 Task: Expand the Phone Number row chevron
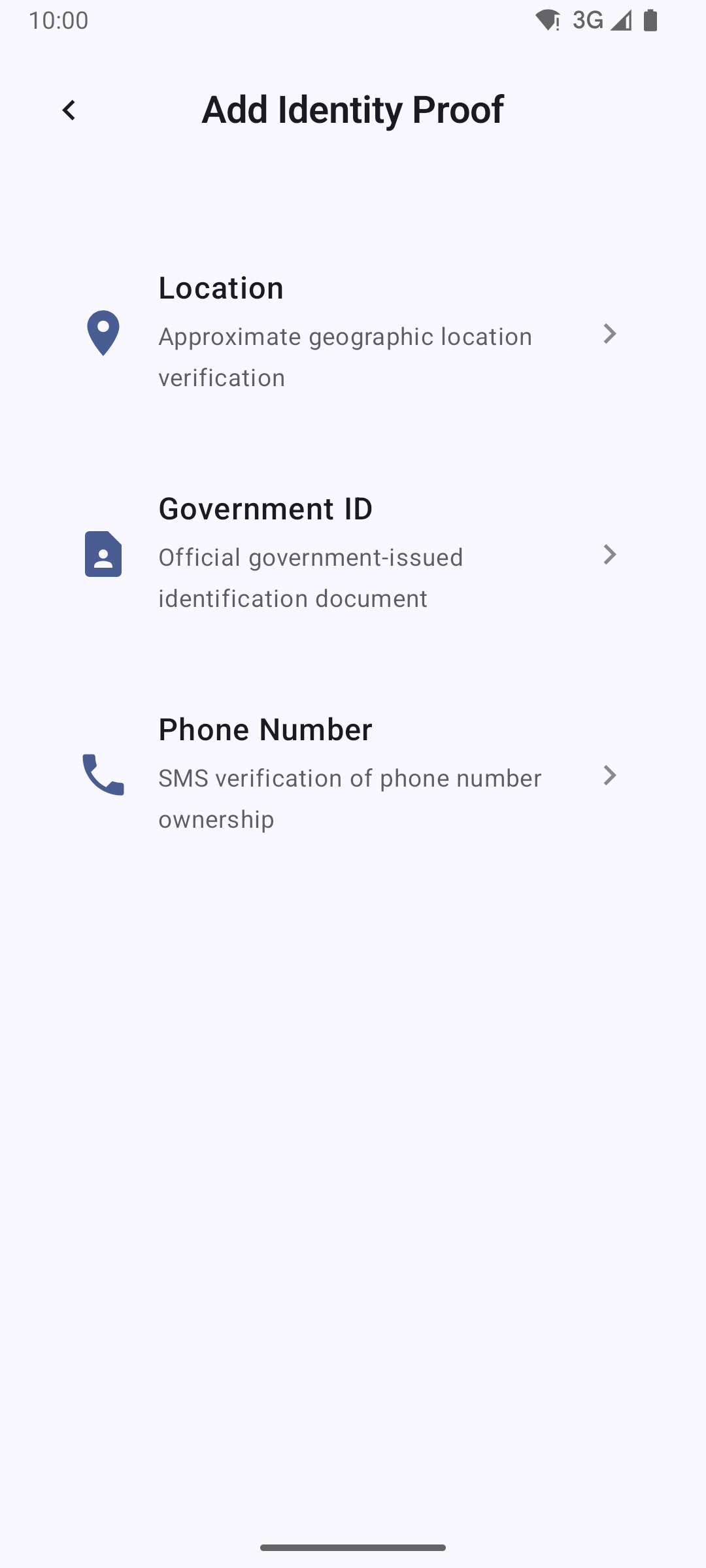click(610, 776)
